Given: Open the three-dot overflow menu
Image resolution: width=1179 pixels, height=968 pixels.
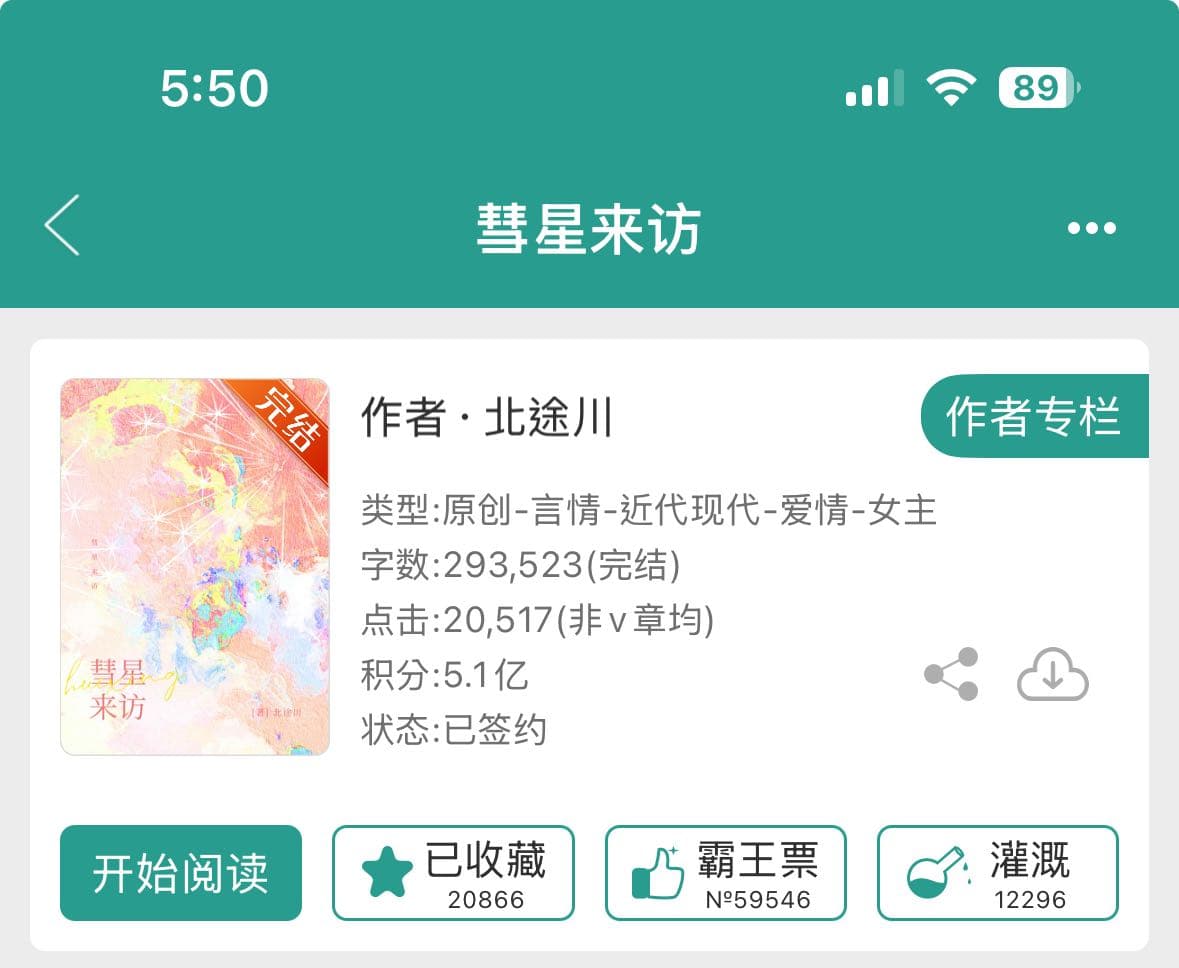Looking at the screenshot, I should 1091,228.
